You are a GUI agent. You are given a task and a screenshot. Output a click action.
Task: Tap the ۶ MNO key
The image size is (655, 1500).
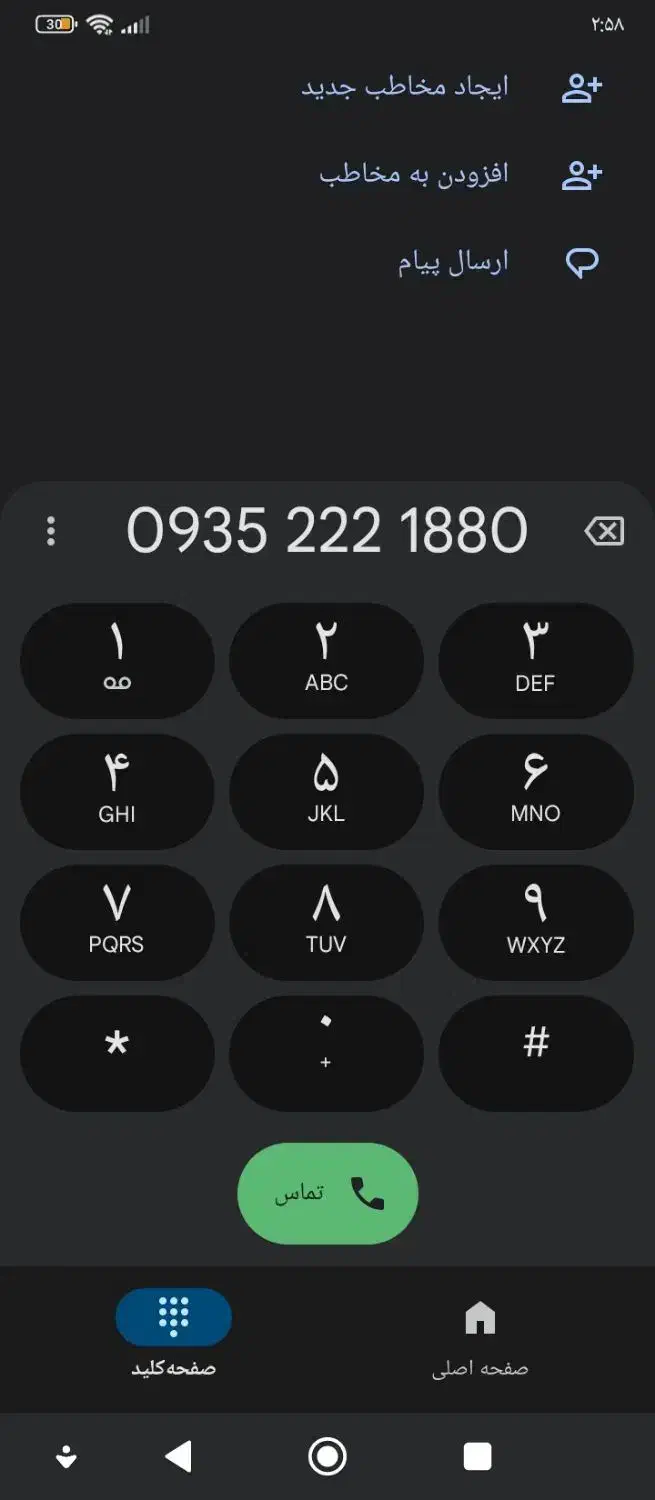pos(536,791)
